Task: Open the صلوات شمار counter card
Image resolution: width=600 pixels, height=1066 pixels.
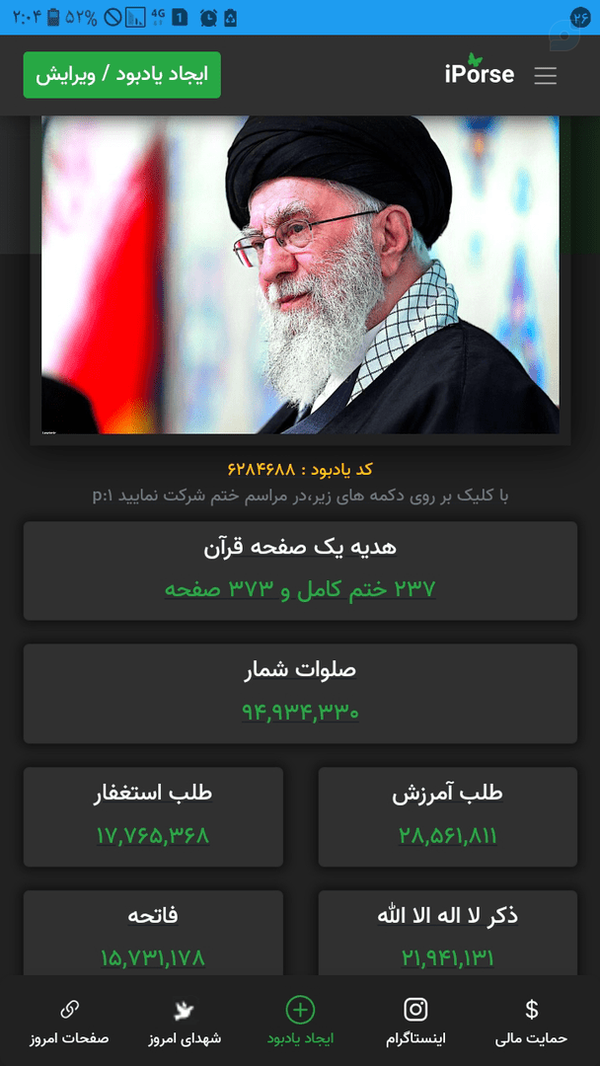Action: [300, 693]
